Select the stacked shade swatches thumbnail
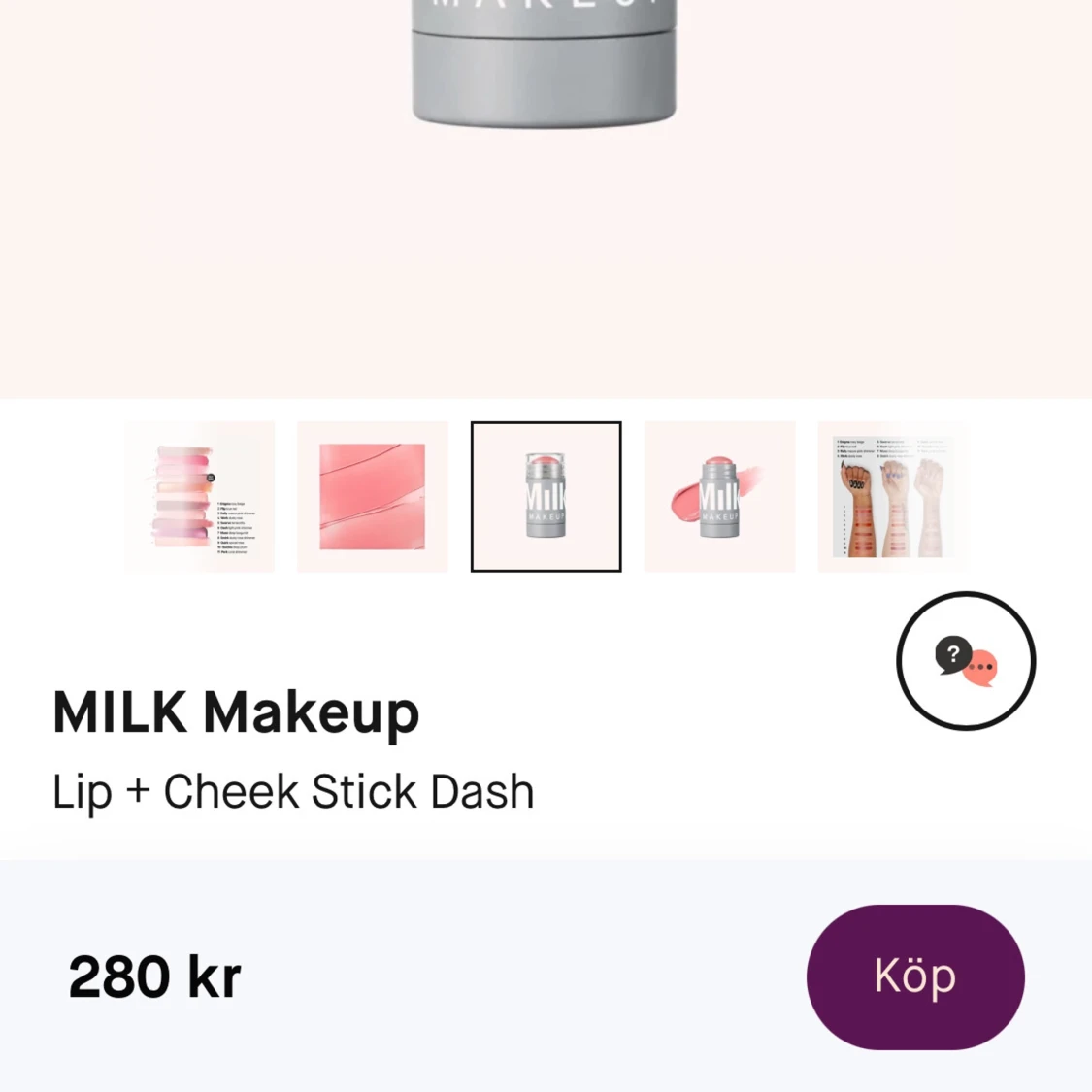 (x=199, y=497)
